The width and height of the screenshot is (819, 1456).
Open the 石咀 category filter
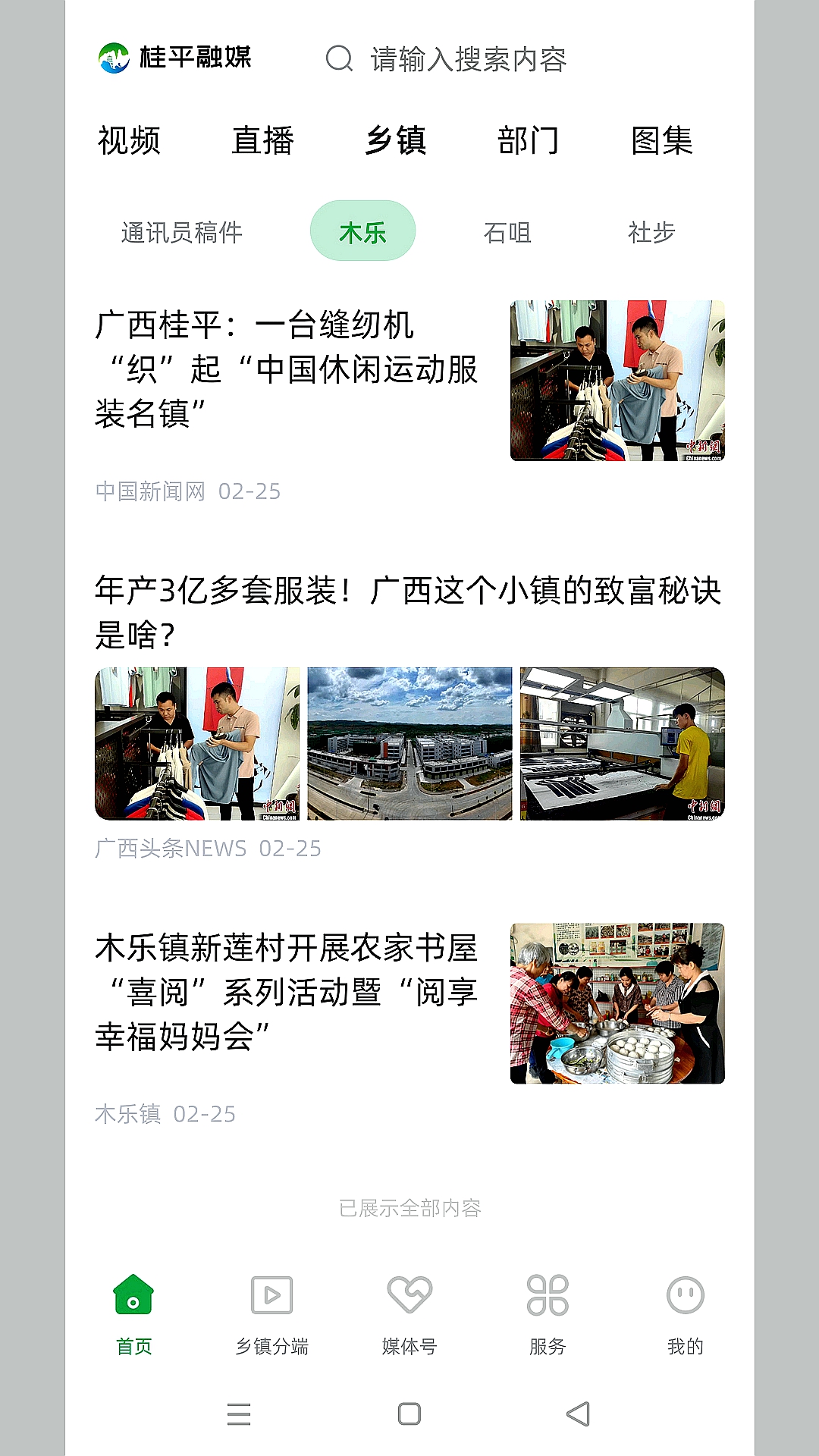(509, 232)
